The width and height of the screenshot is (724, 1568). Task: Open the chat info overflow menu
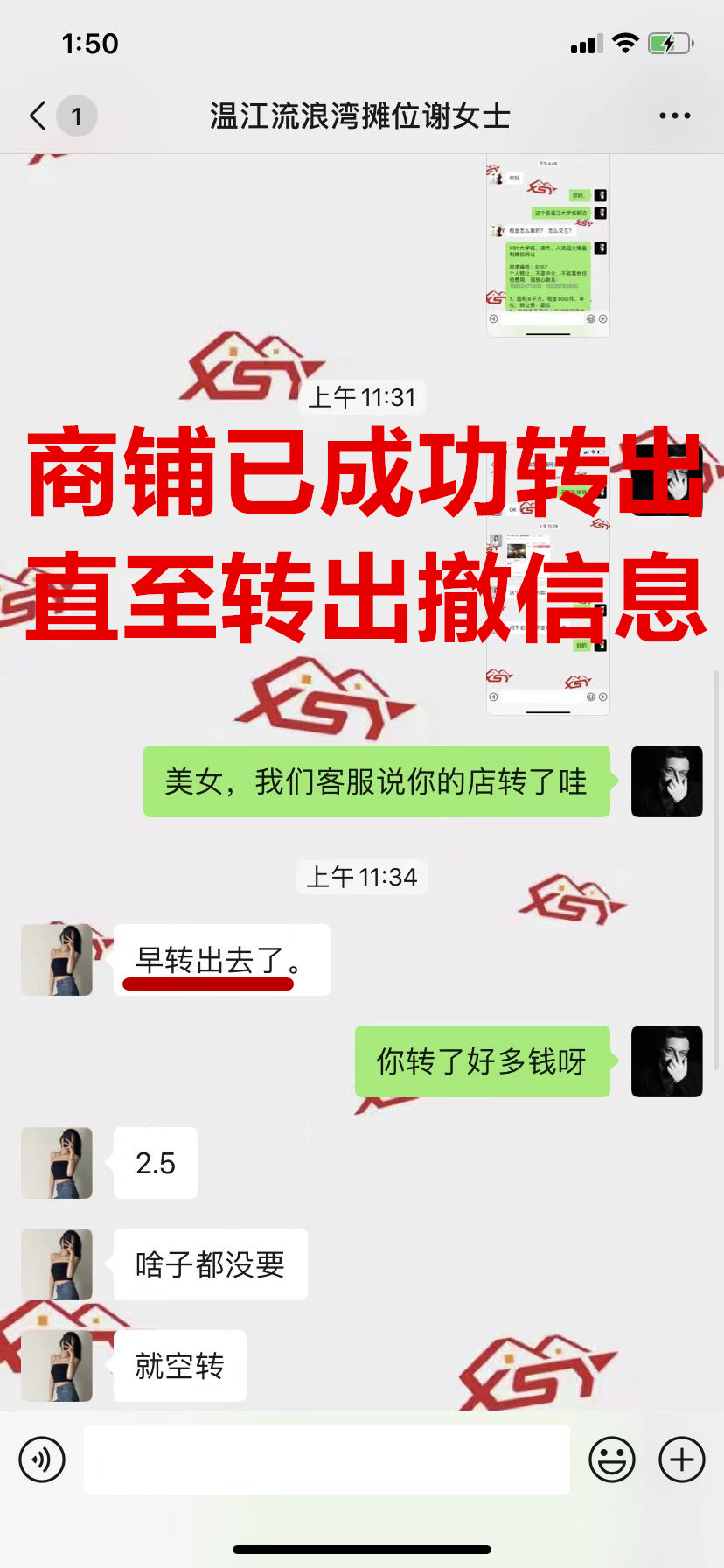coord(674,115)
